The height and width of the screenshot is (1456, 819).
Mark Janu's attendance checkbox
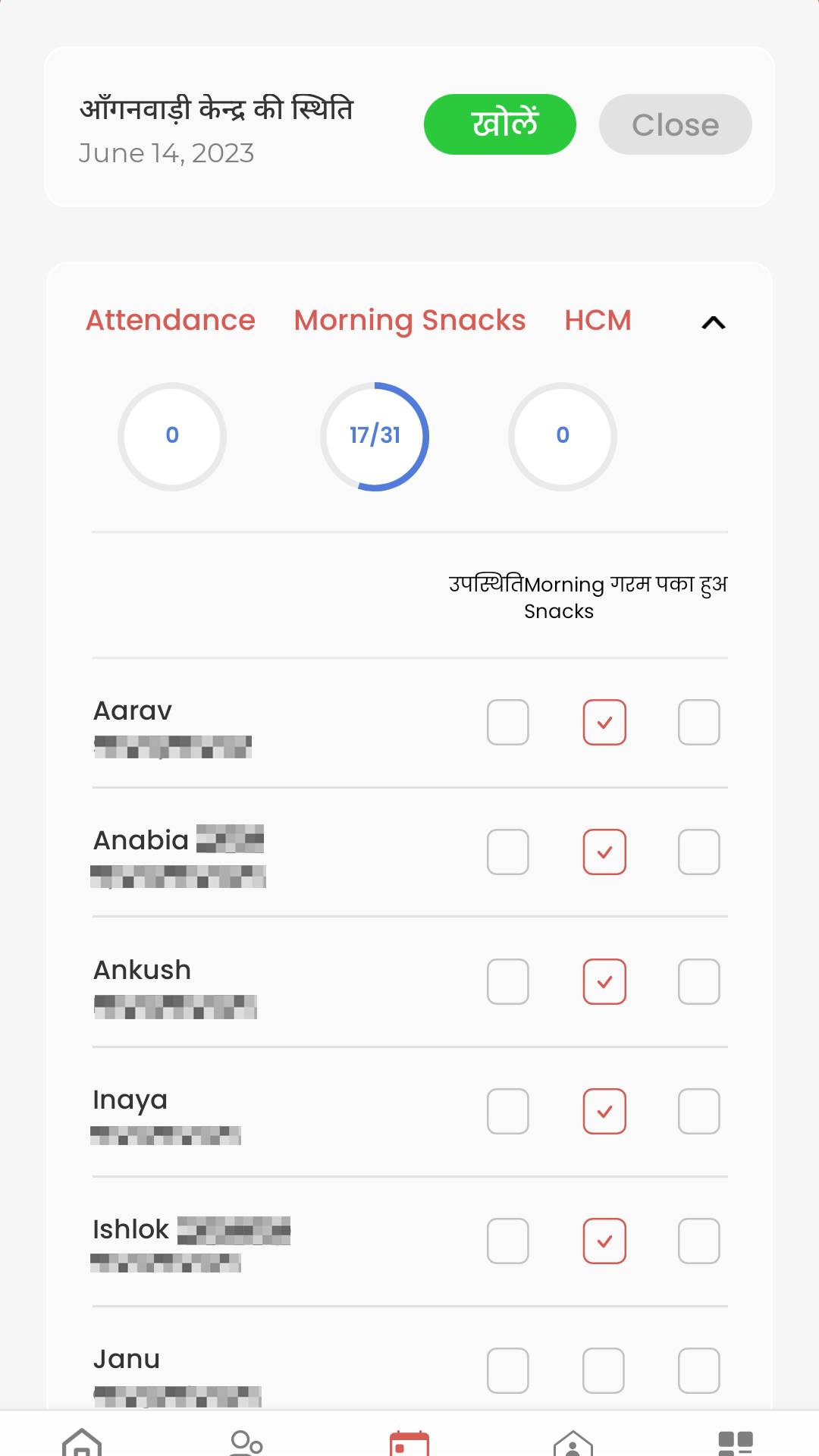[508, 1370]
